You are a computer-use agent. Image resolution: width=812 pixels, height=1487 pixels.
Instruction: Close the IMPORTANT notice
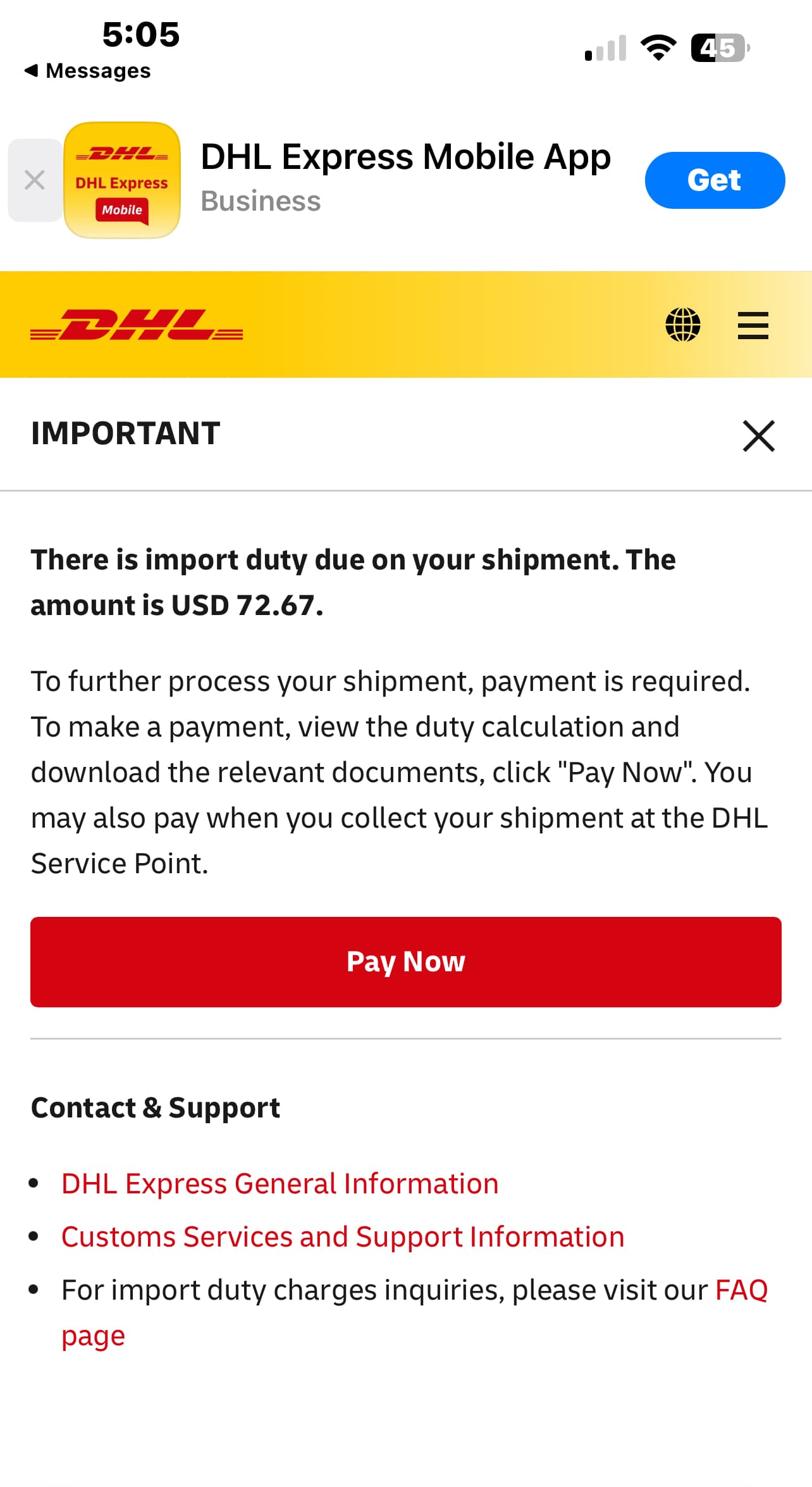click(x=758, y=436)
